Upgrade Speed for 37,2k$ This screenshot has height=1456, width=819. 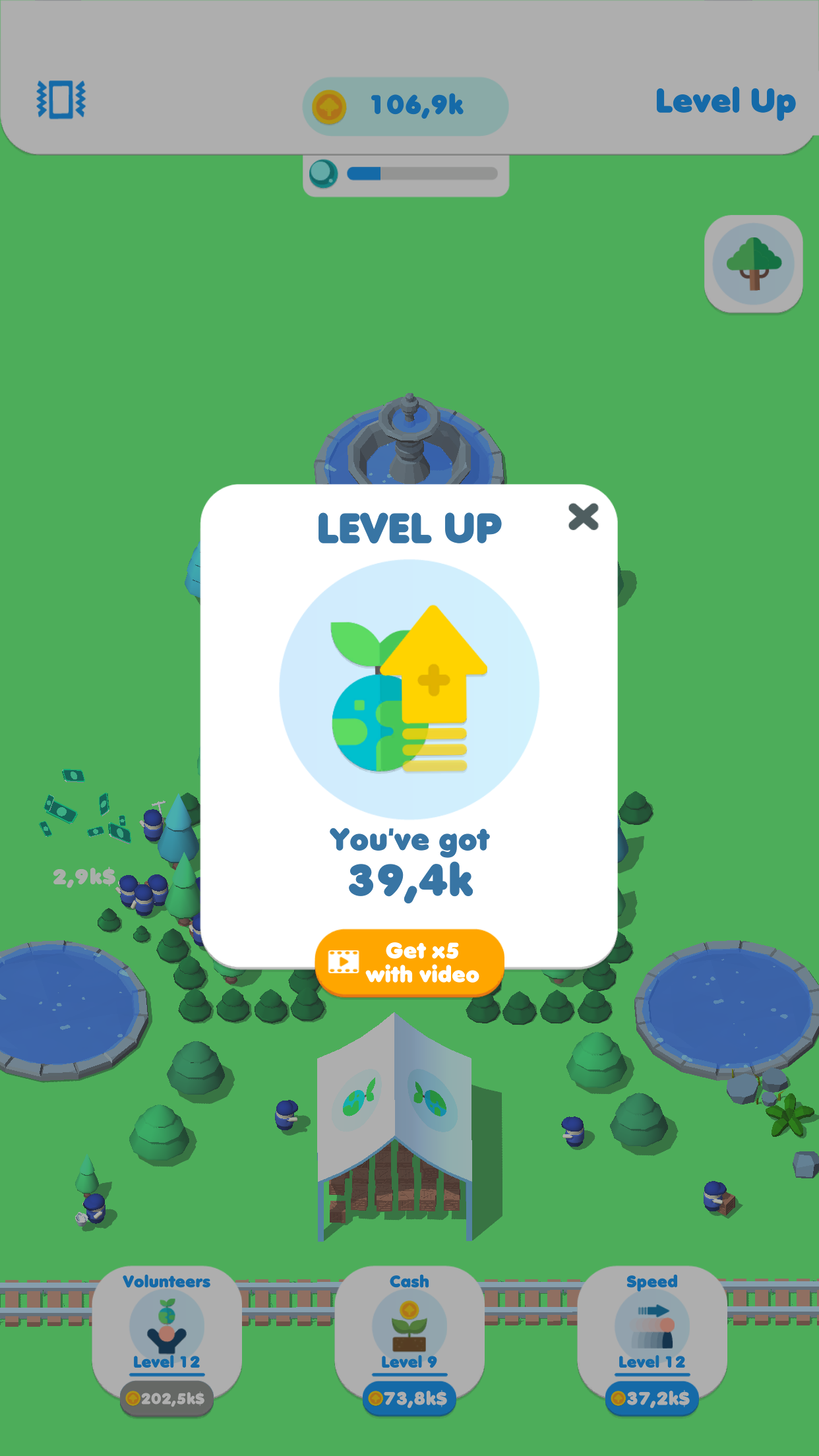[652, 1398]
